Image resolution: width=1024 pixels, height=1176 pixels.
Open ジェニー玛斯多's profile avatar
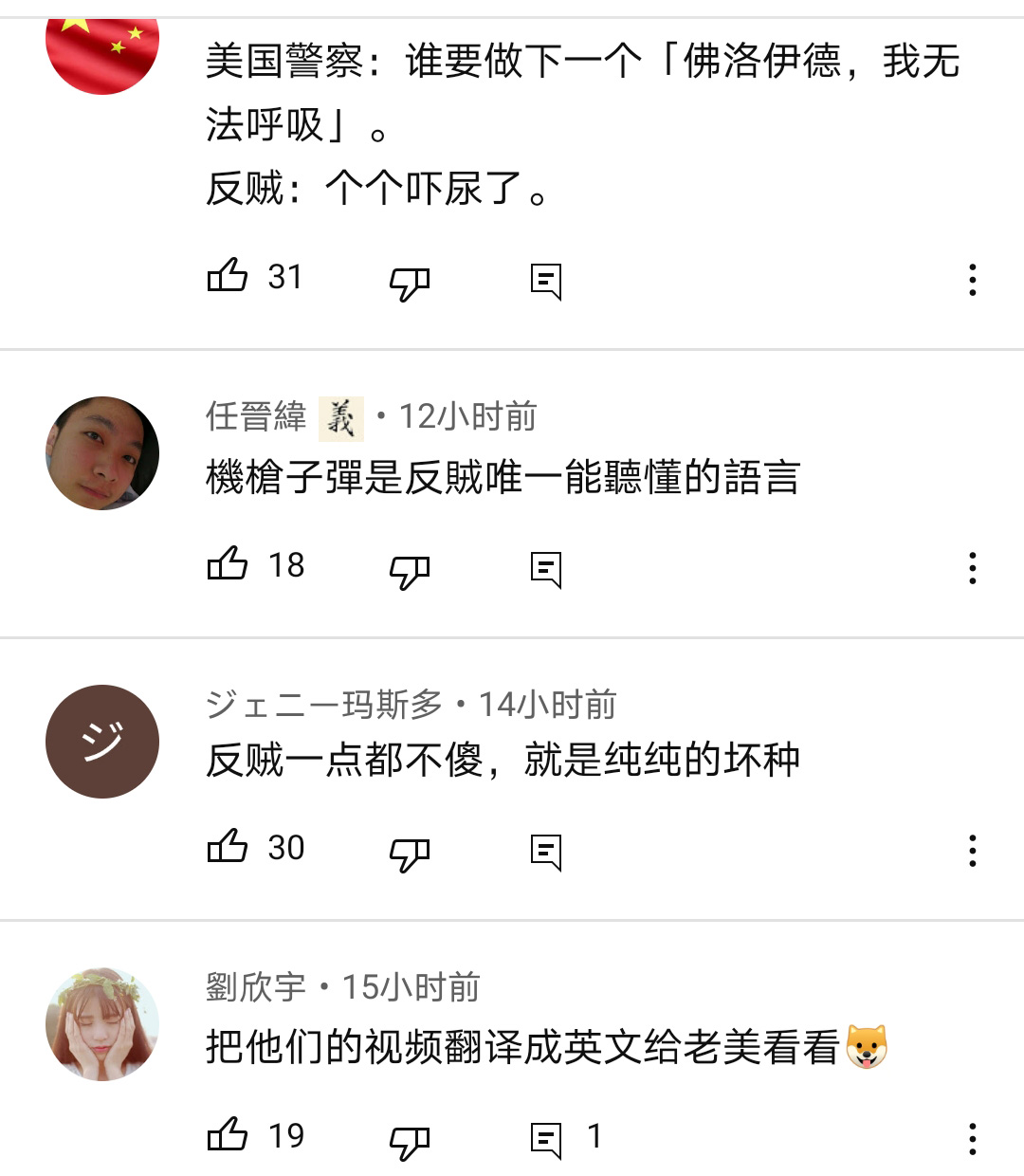pos(102,742)
